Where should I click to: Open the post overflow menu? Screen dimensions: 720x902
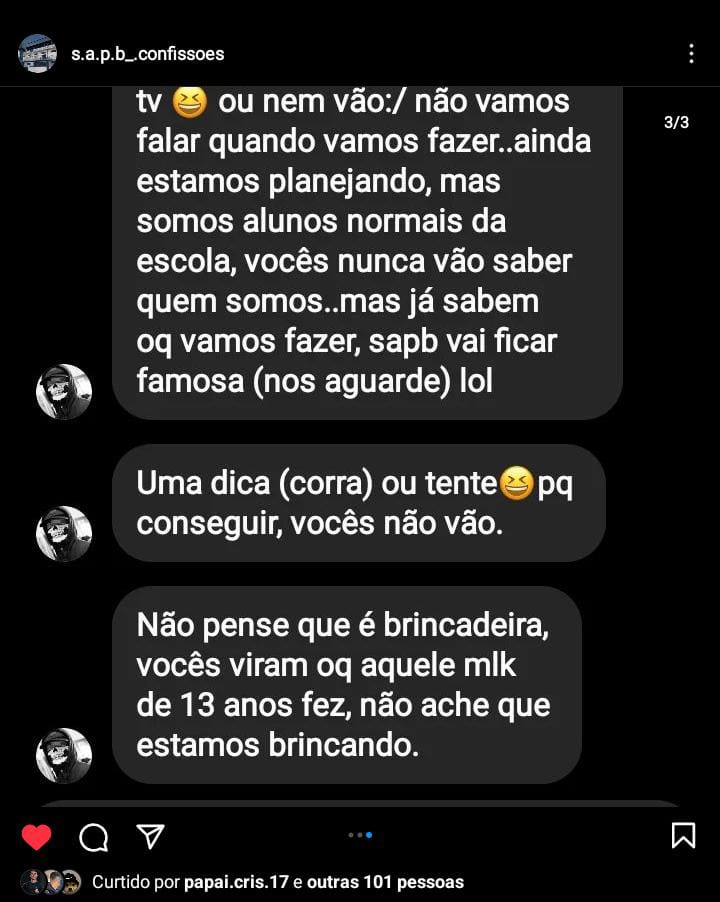691,54
